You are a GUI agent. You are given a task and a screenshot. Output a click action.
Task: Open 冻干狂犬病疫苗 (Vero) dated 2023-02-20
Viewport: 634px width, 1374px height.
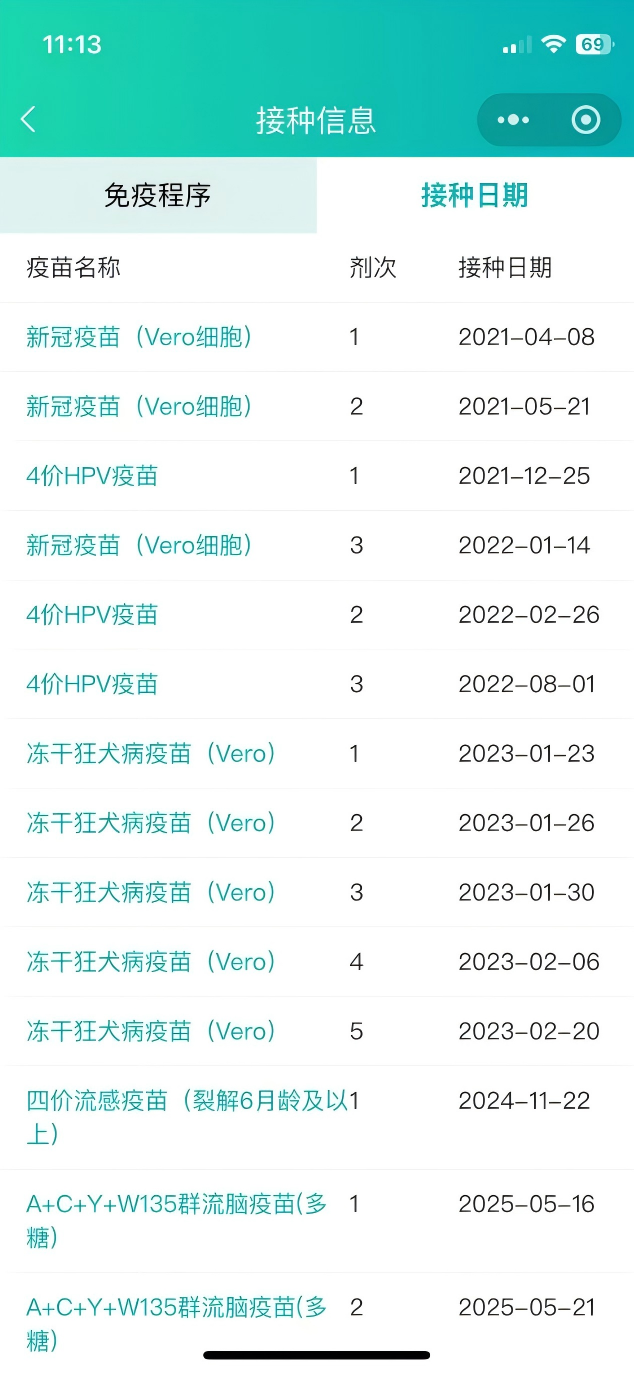(152, 1031)
